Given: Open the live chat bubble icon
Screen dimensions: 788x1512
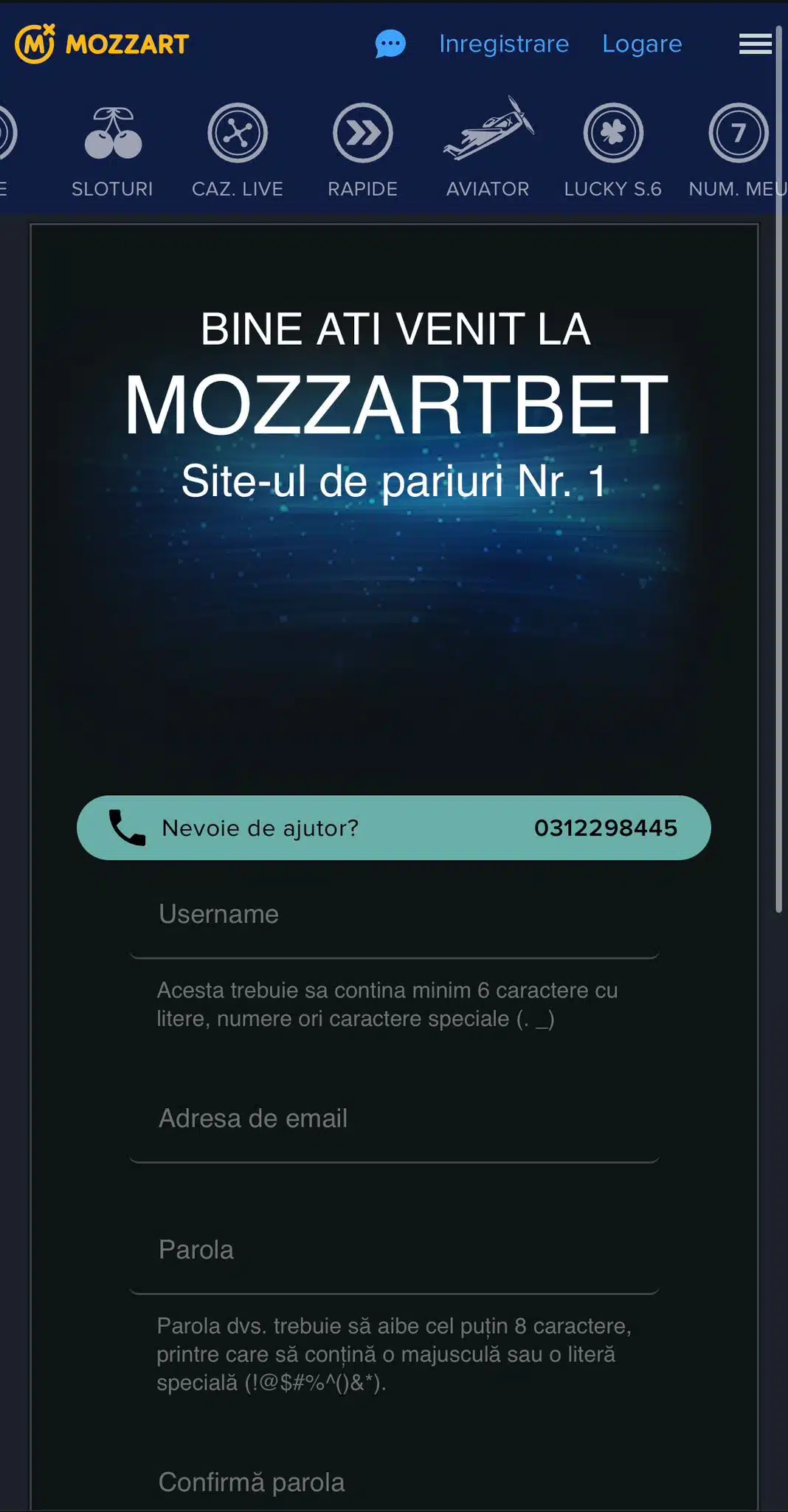Looking at the screenshot, I should click(x=390, y=44).
